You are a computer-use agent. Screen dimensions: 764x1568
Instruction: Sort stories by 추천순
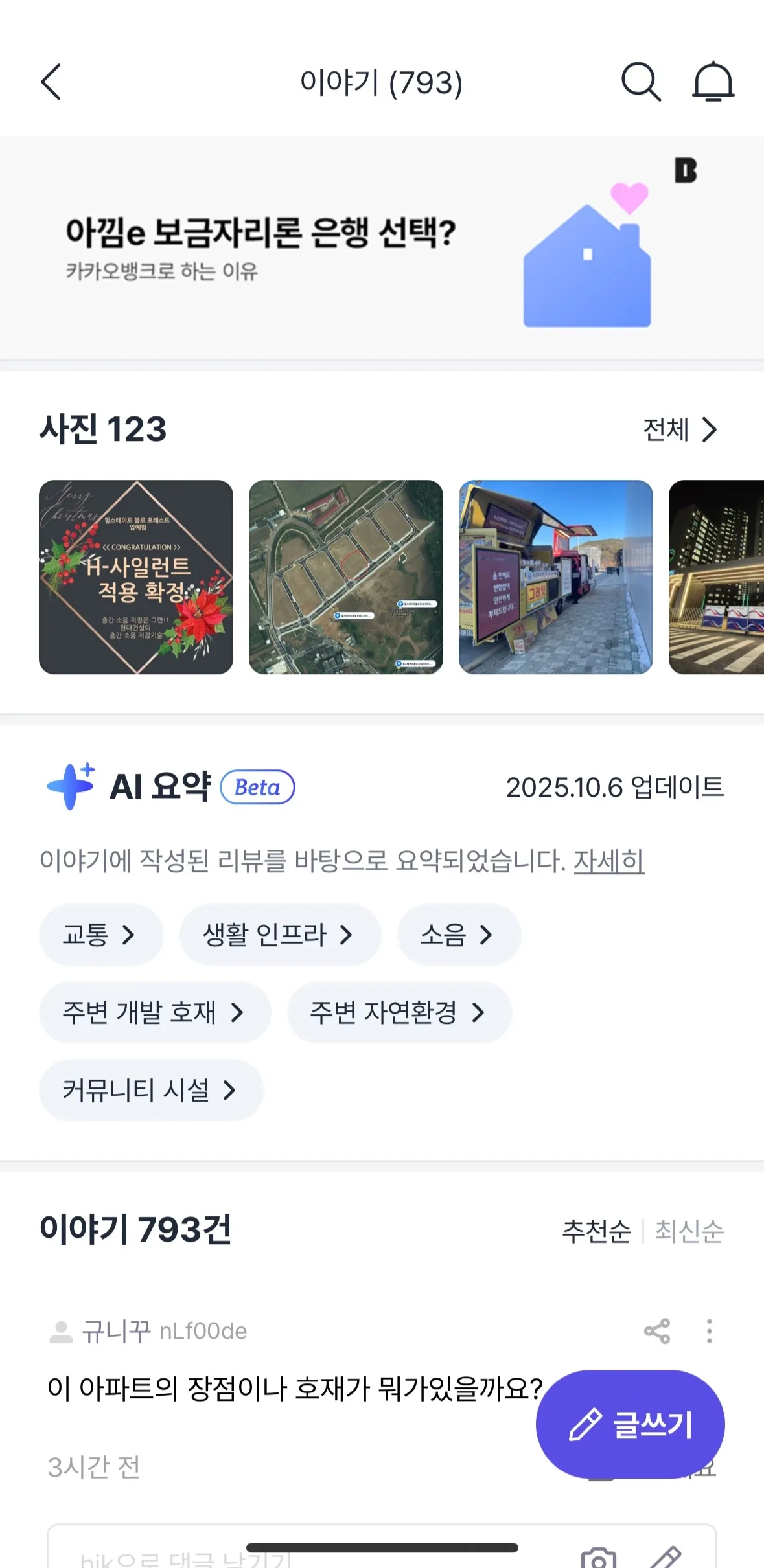pos(596,1231)
